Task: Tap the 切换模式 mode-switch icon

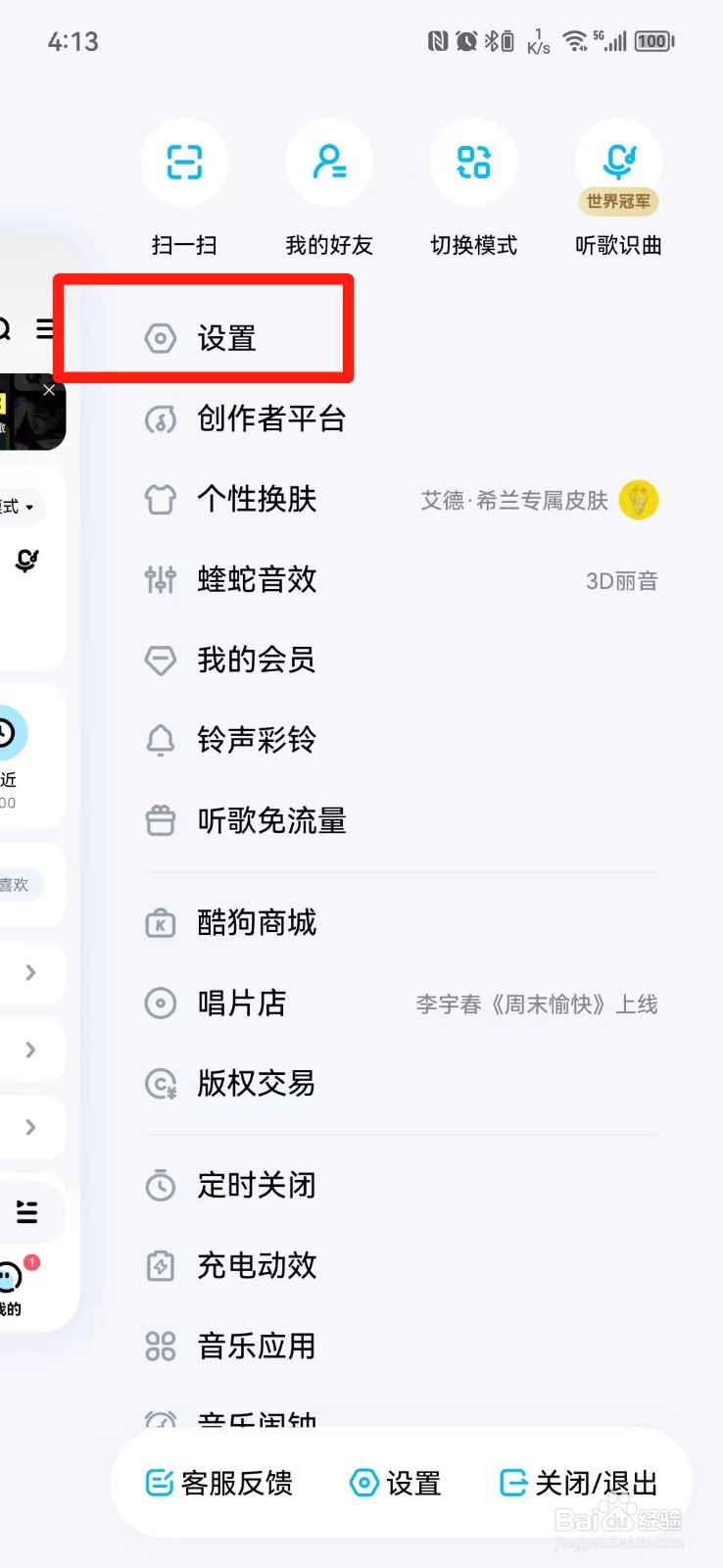Action: pos(473,163)
